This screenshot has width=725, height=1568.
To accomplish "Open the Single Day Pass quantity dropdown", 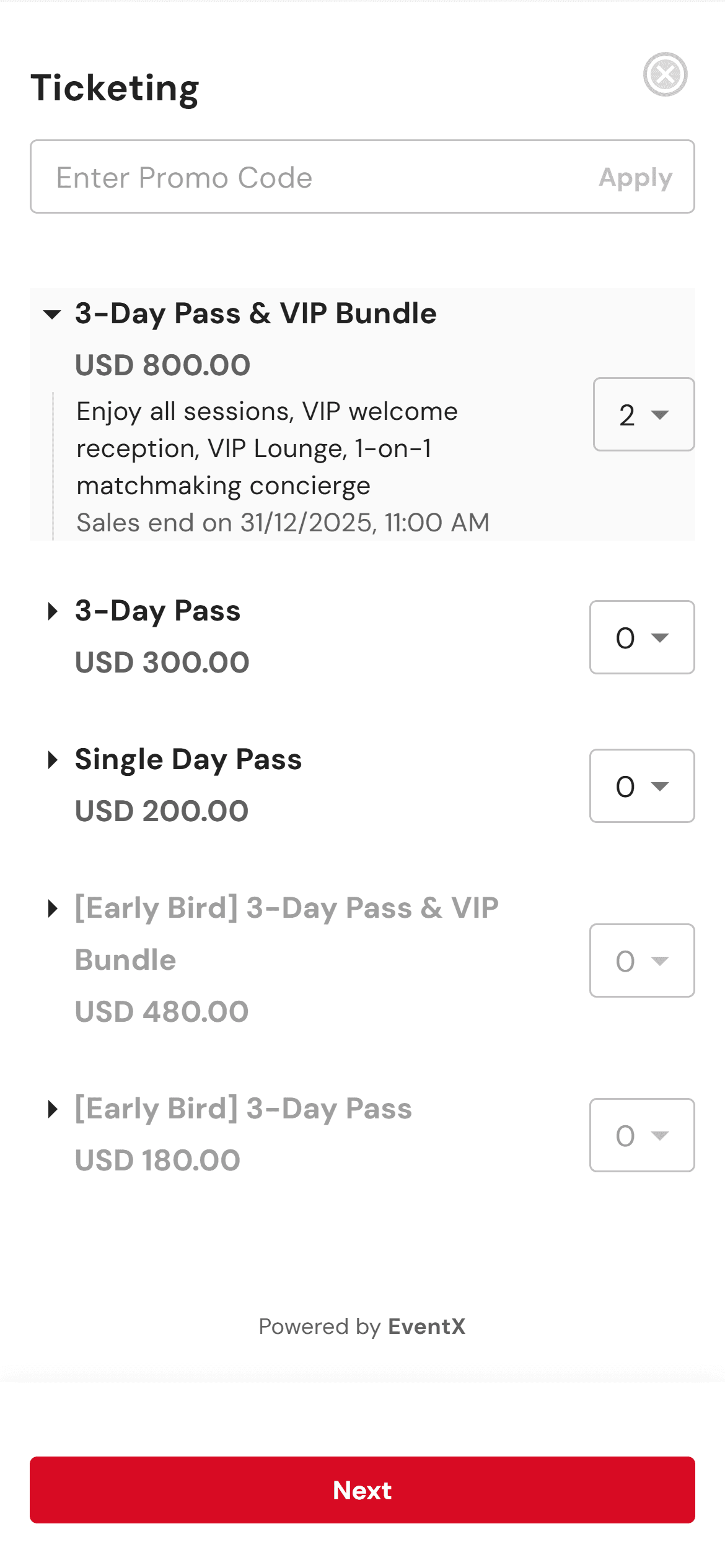I will [x=642, y=786].
